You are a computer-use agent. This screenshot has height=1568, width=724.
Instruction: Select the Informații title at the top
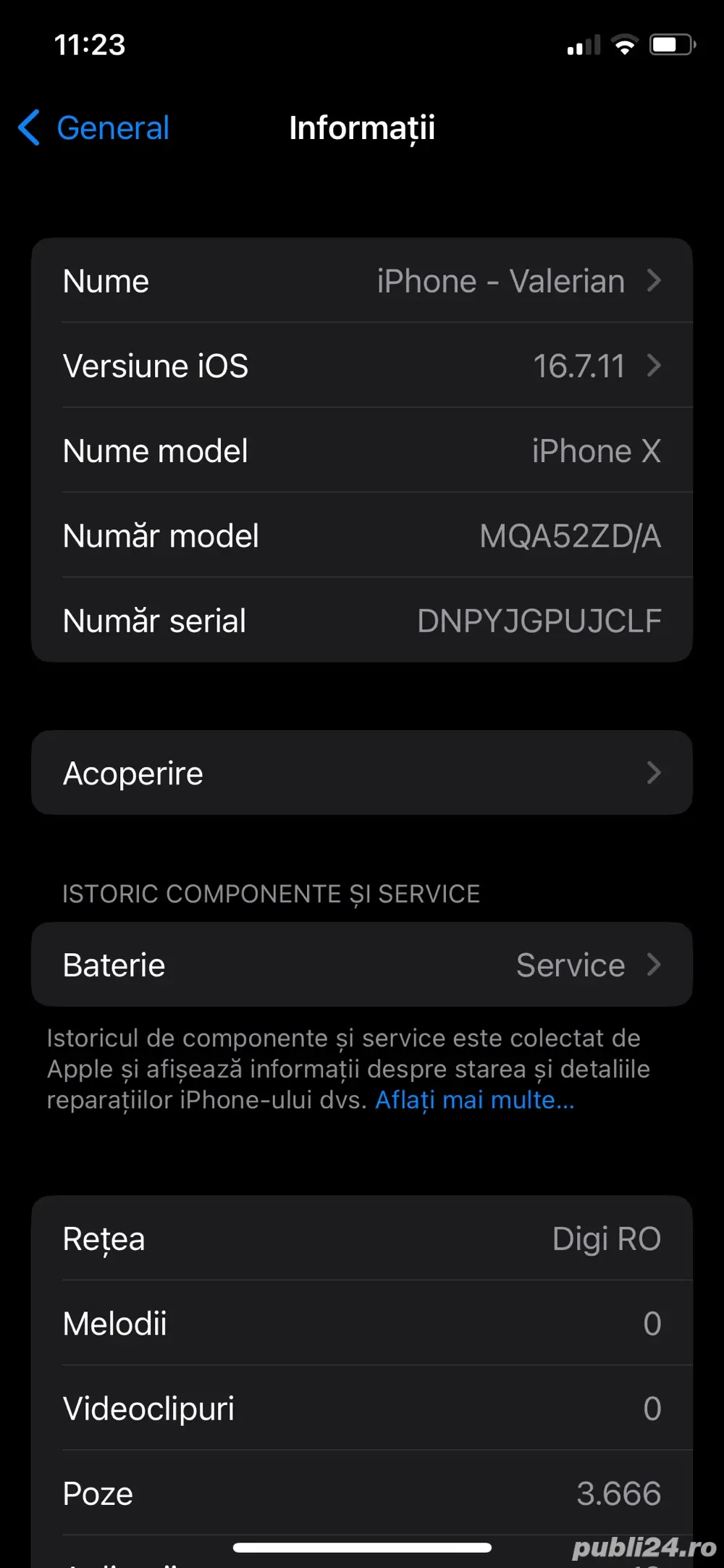click(361, 127)
